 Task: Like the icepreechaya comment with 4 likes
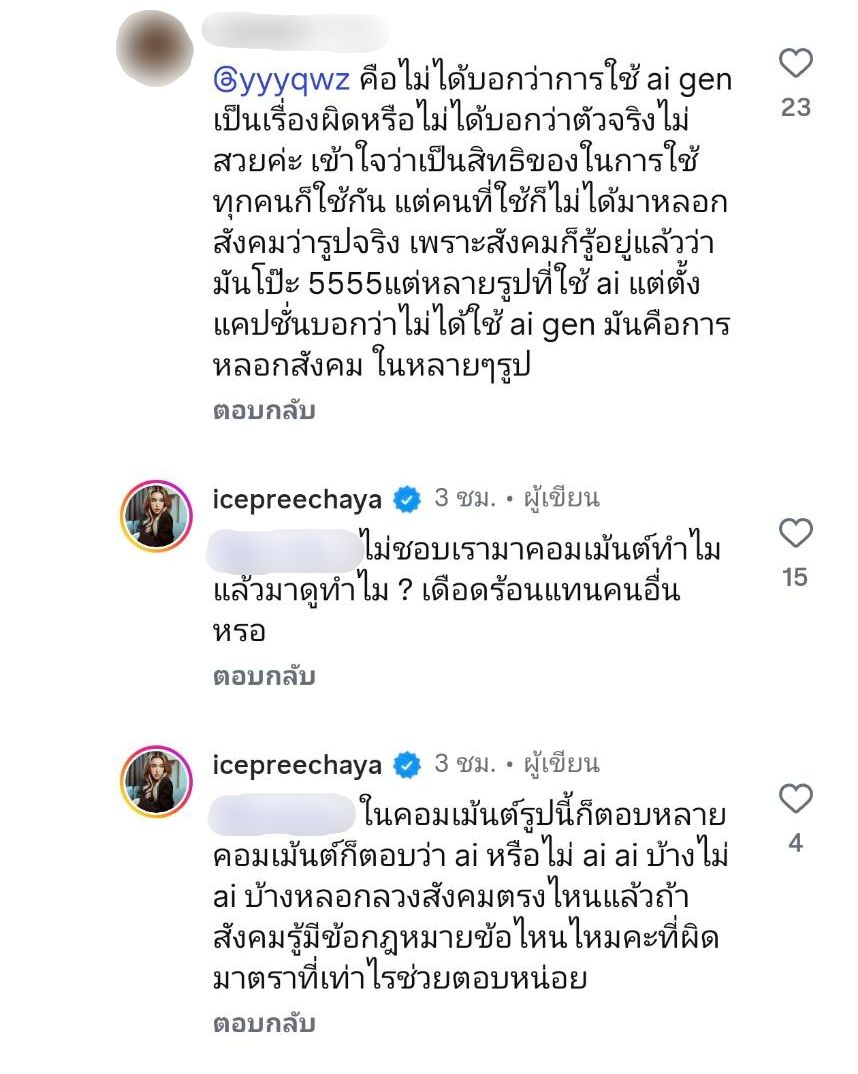click(x=795, y=800)
